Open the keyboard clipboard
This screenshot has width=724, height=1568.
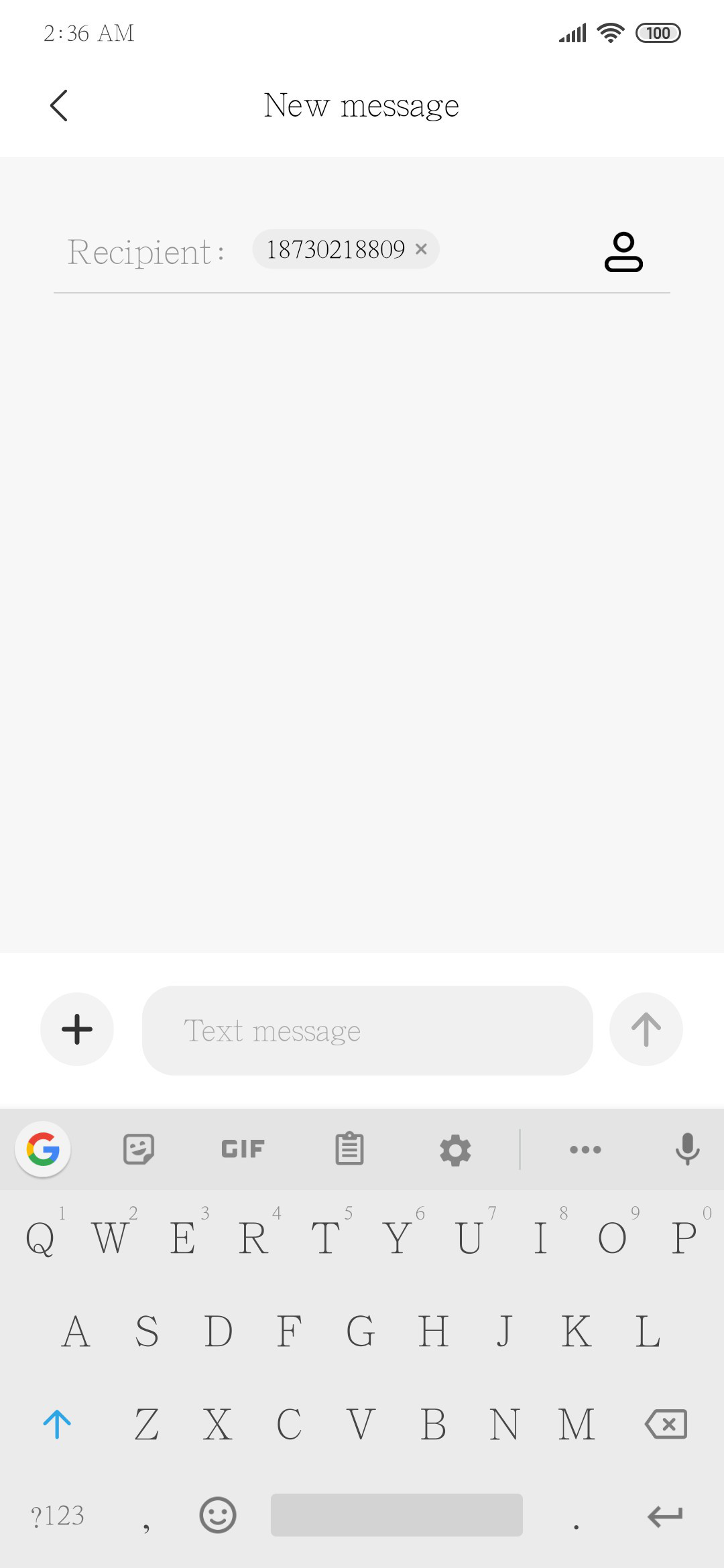coord(349,1149)
